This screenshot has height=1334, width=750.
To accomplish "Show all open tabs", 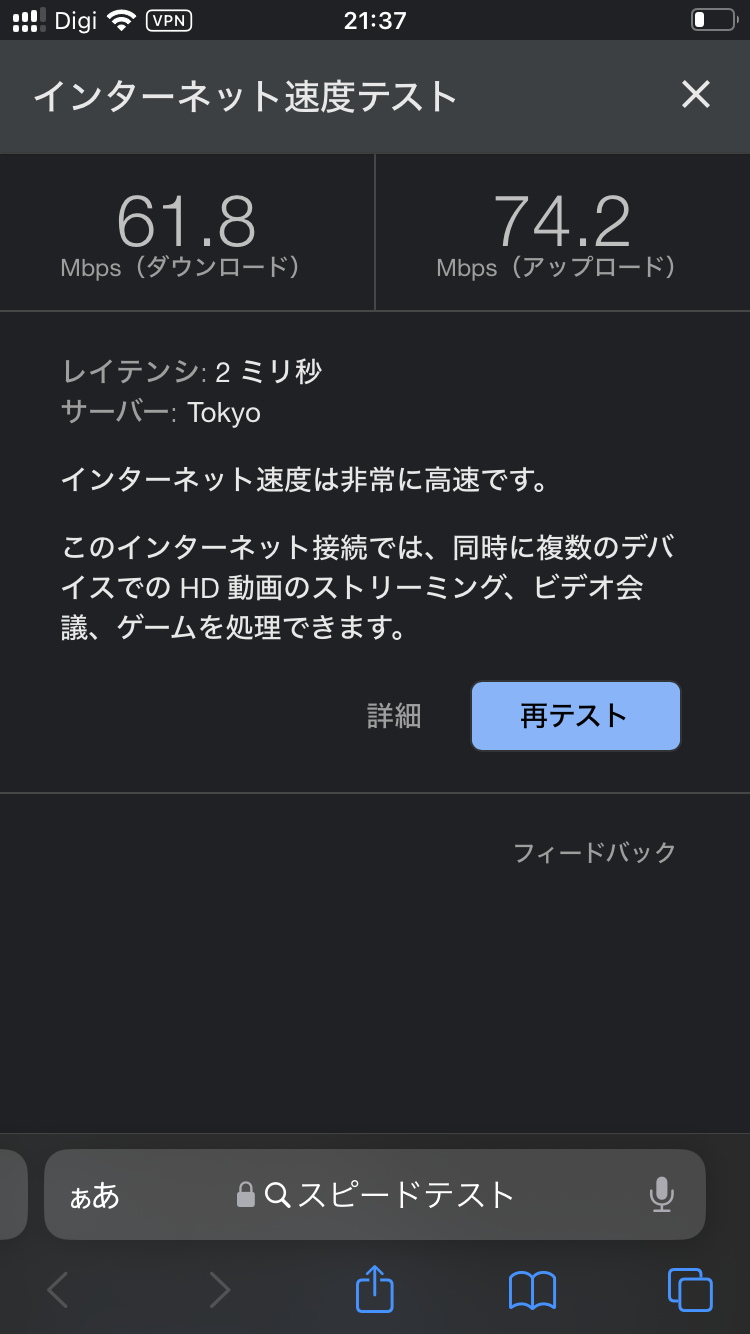I will click(x=689, y=1290).
